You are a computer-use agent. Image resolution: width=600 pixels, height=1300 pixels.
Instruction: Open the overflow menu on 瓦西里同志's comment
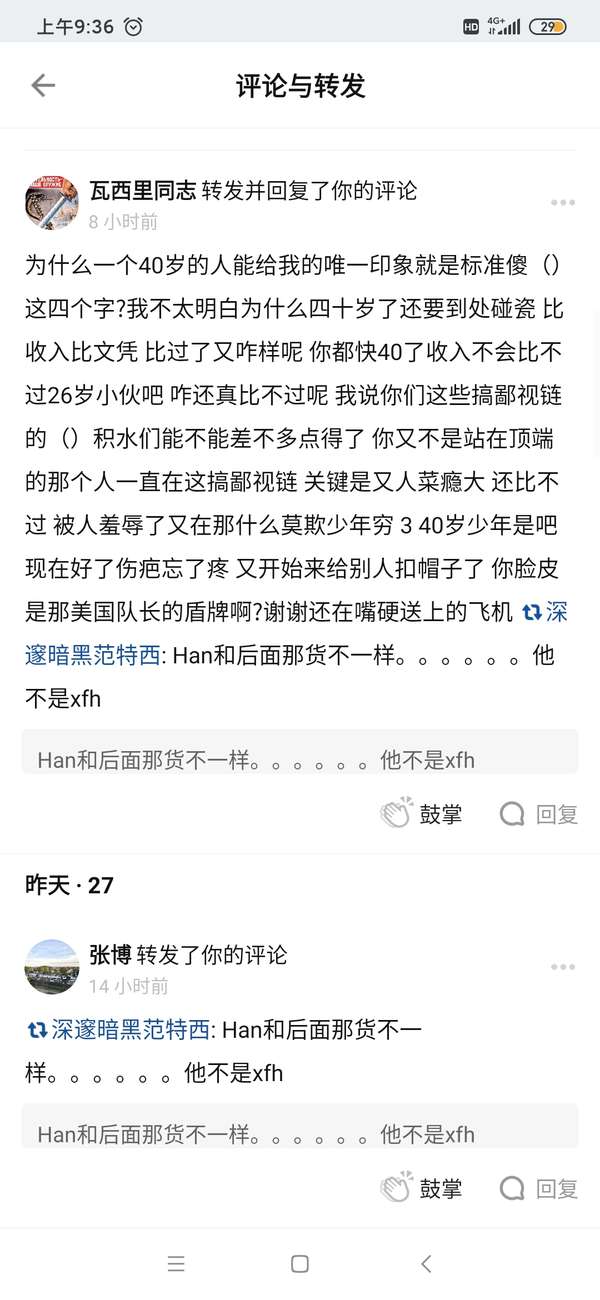point(563,203)
